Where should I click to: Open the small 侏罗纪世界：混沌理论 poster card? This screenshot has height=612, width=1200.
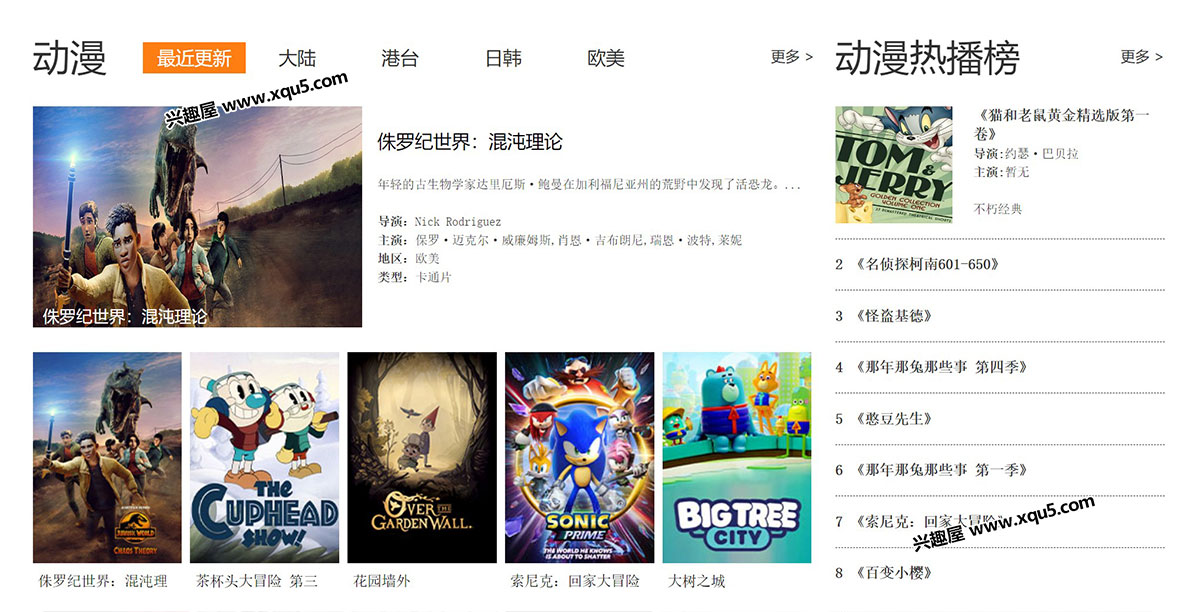point(107,458)
